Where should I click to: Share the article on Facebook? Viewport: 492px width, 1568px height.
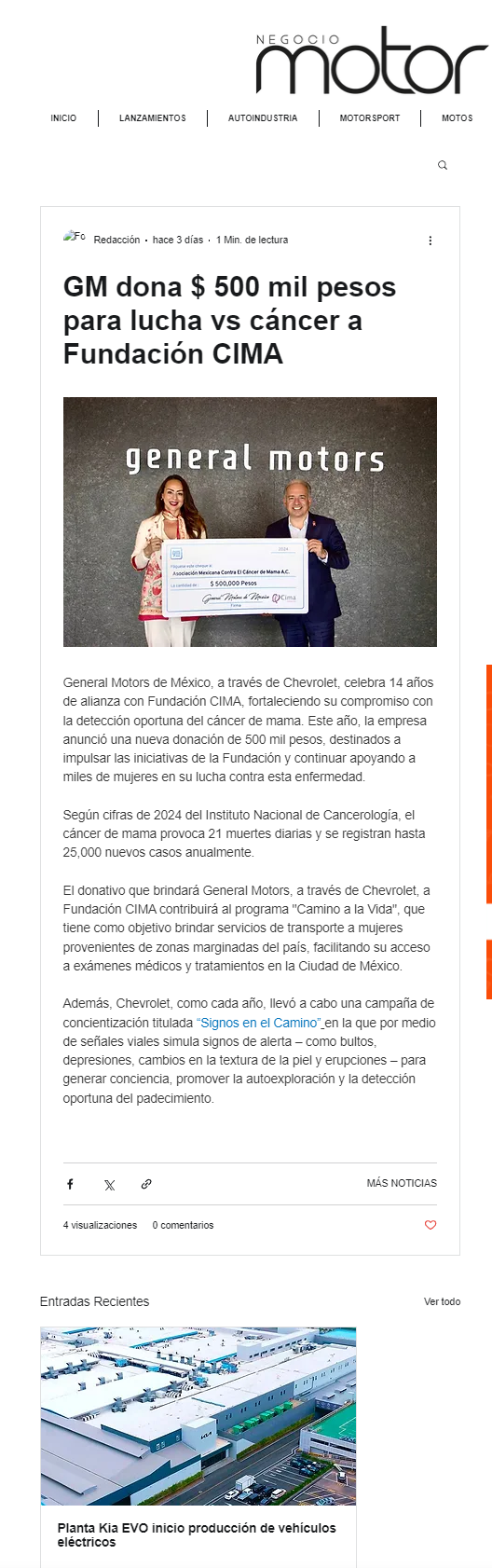pyautogui.click(x=70, y=1184)
